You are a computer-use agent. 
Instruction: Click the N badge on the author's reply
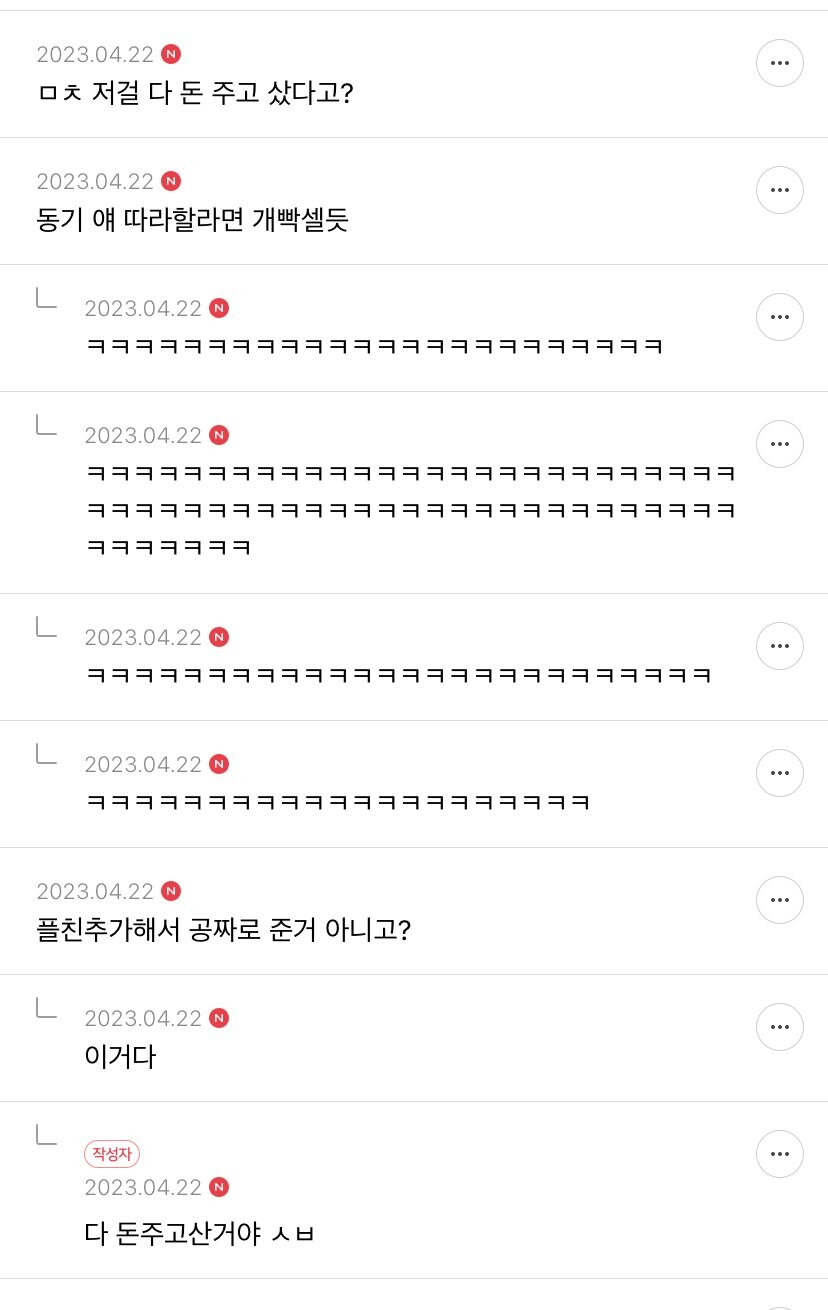click(218, 1188)
